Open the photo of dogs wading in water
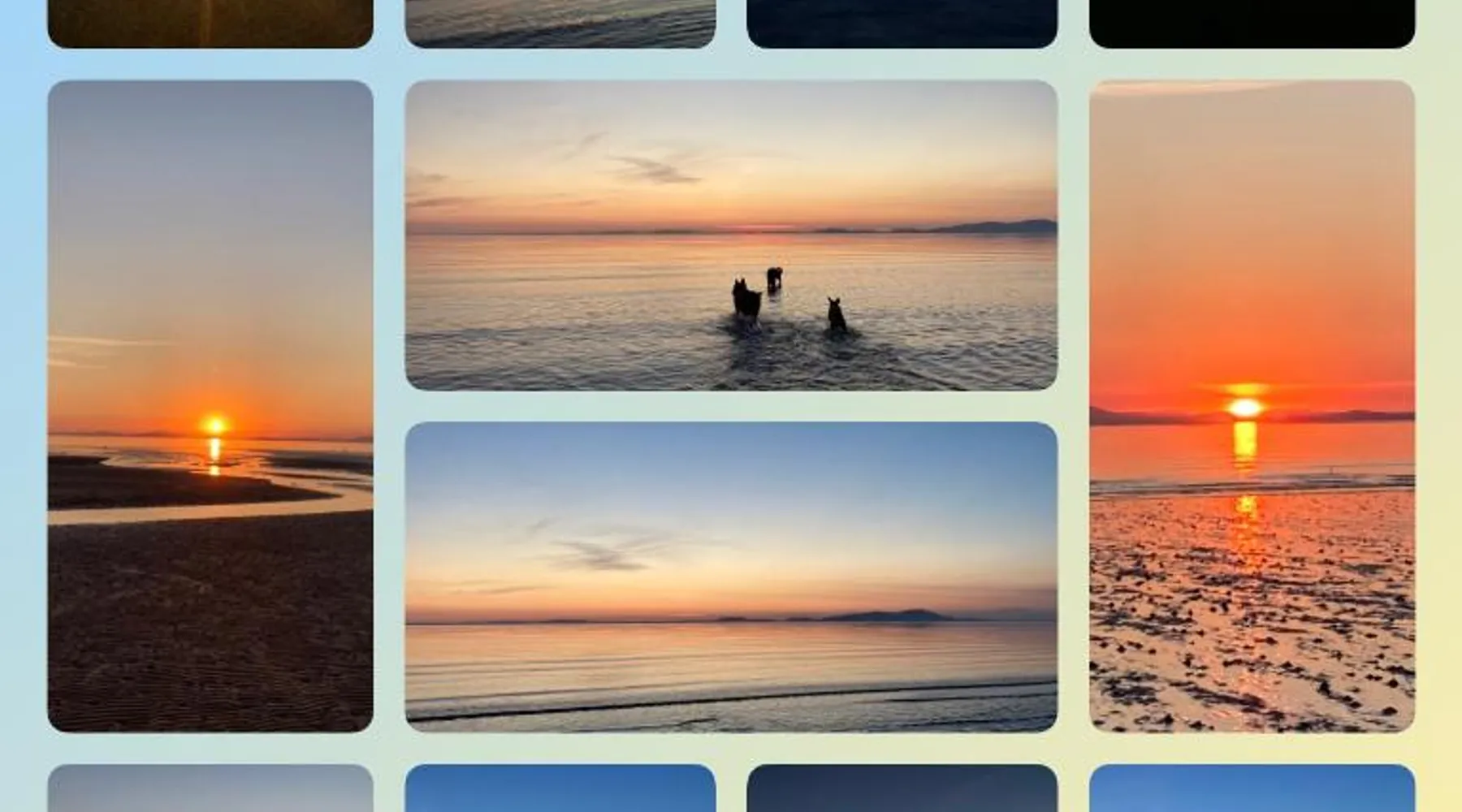This screenshot has width=1462, height=812. pos(731,235)
